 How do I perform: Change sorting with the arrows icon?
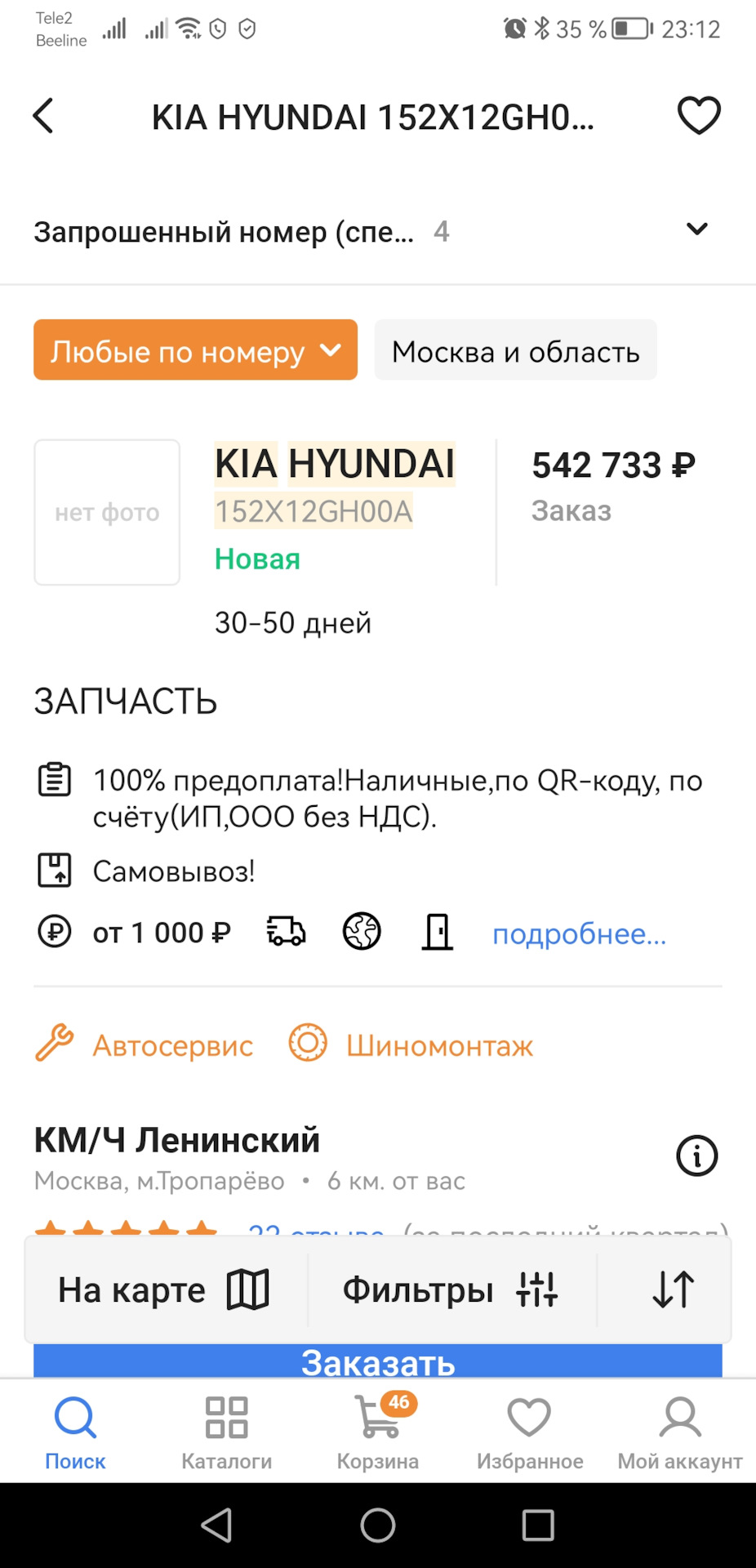pyautogui.click(x=674, y=1290)
